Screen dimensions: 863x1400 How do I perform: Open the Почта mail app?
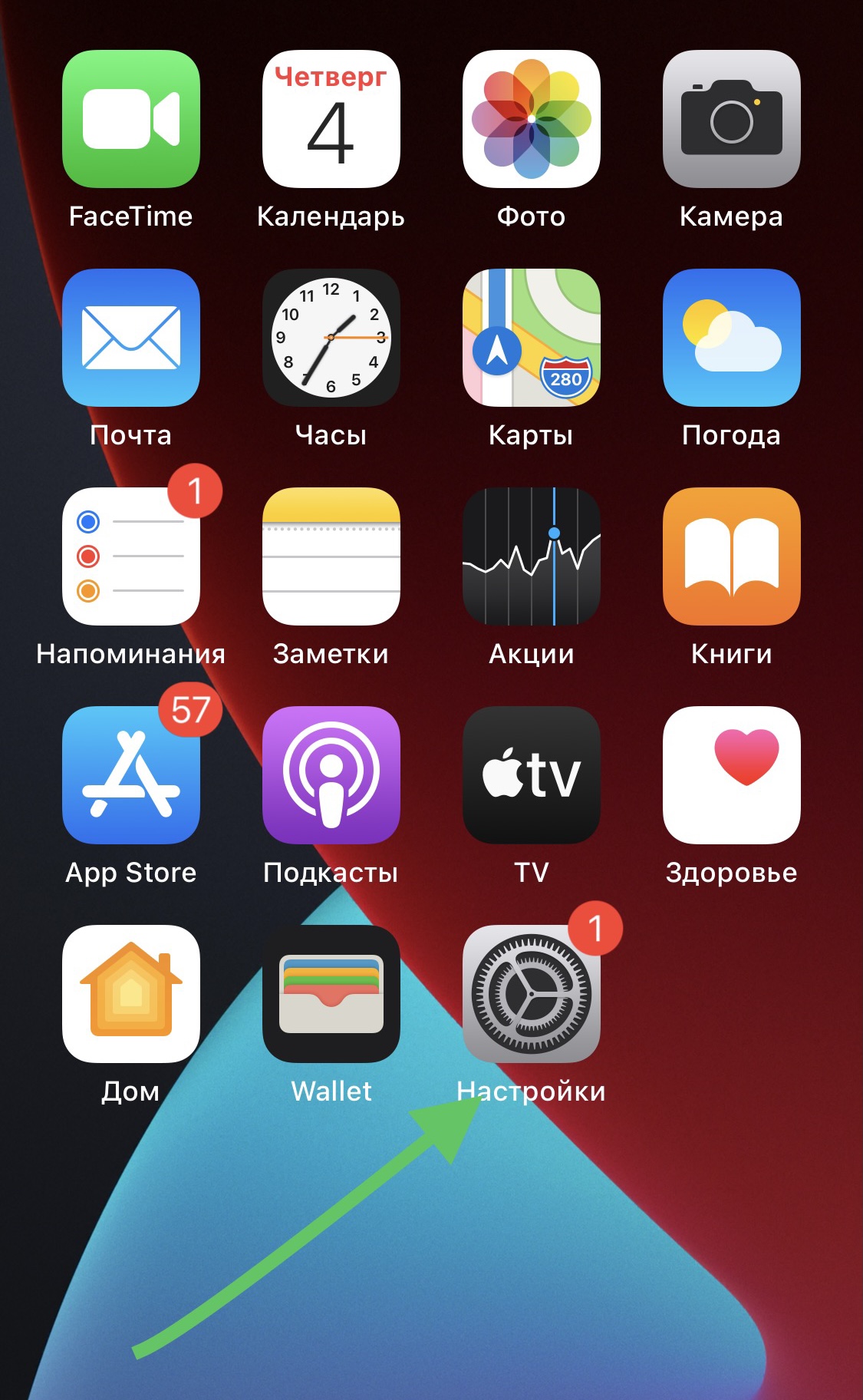click(x=131, y=338)
